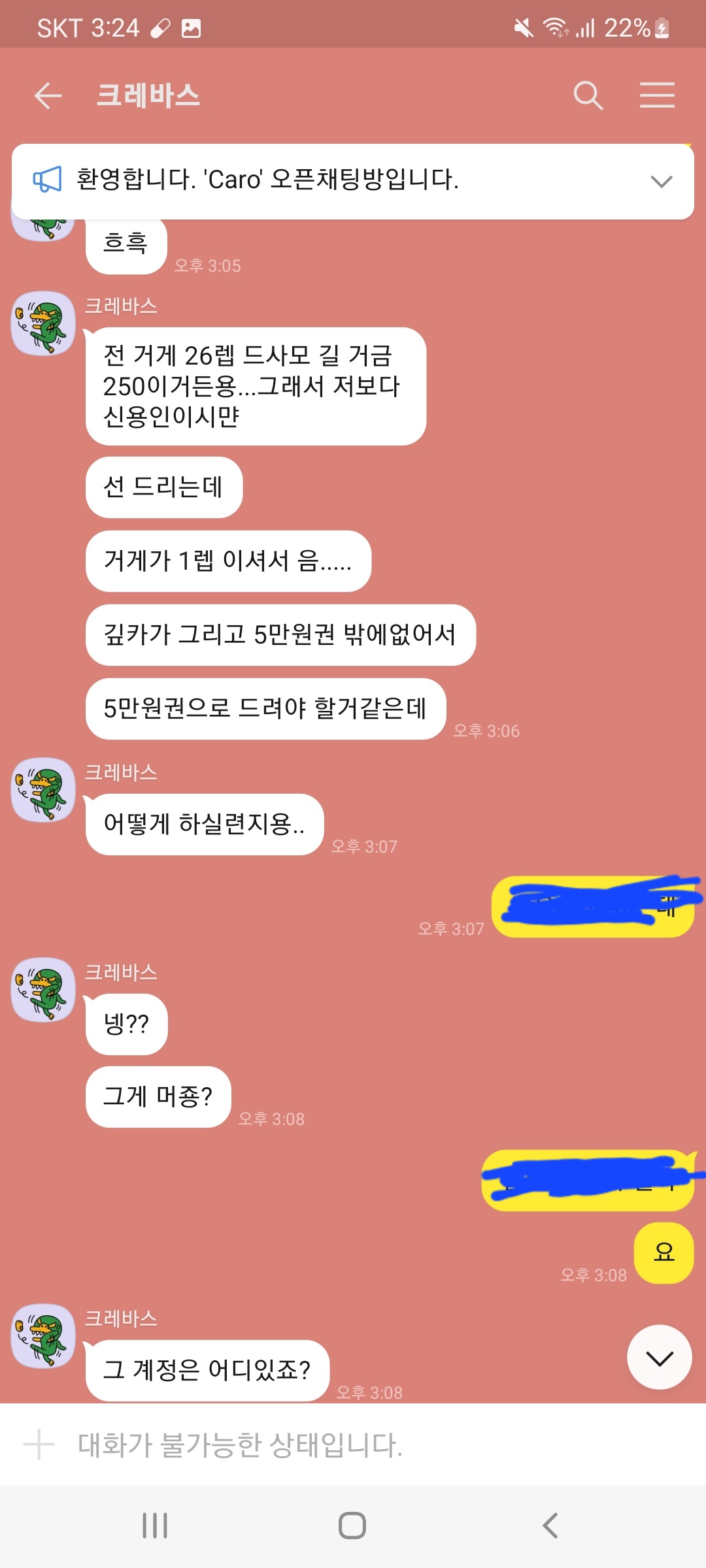Image resolution: width=706 pixels, height=1568 pixels.
Task: Search within this chat room
Action: 587,96
